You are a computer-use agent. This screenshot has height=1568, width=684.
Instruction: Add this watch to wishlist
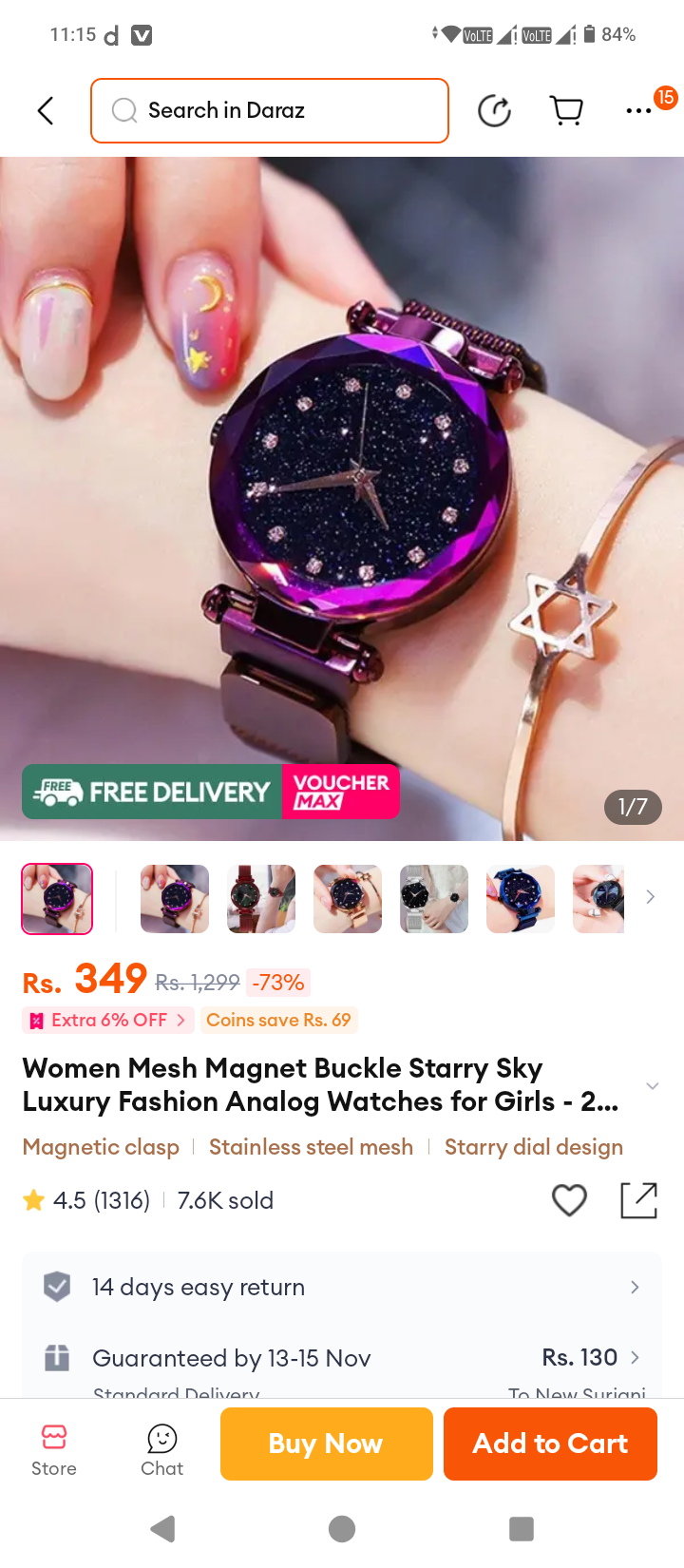coord(569,1200)
